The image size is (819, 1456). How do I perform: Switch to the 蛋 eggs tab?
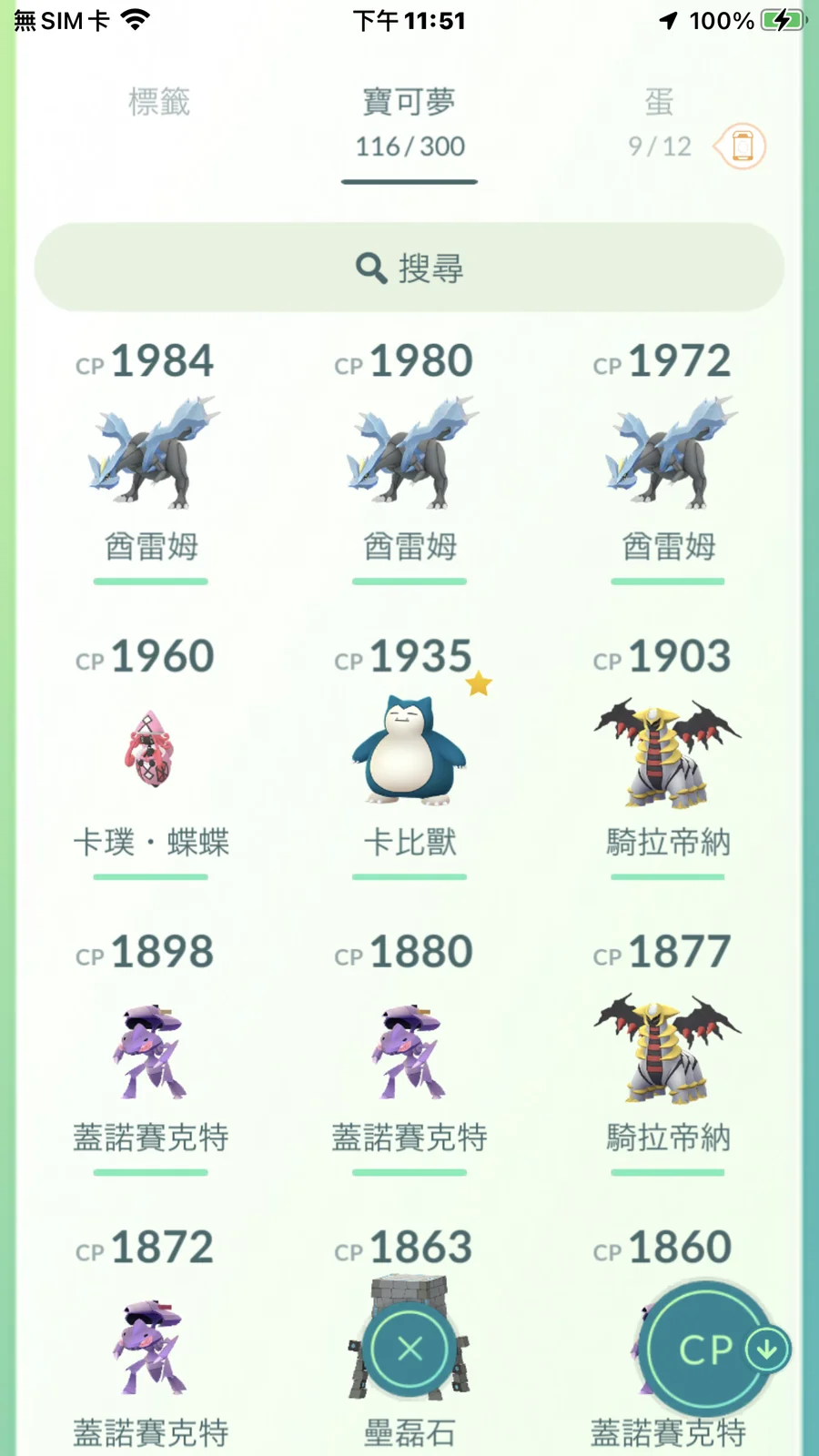point(659,120)
